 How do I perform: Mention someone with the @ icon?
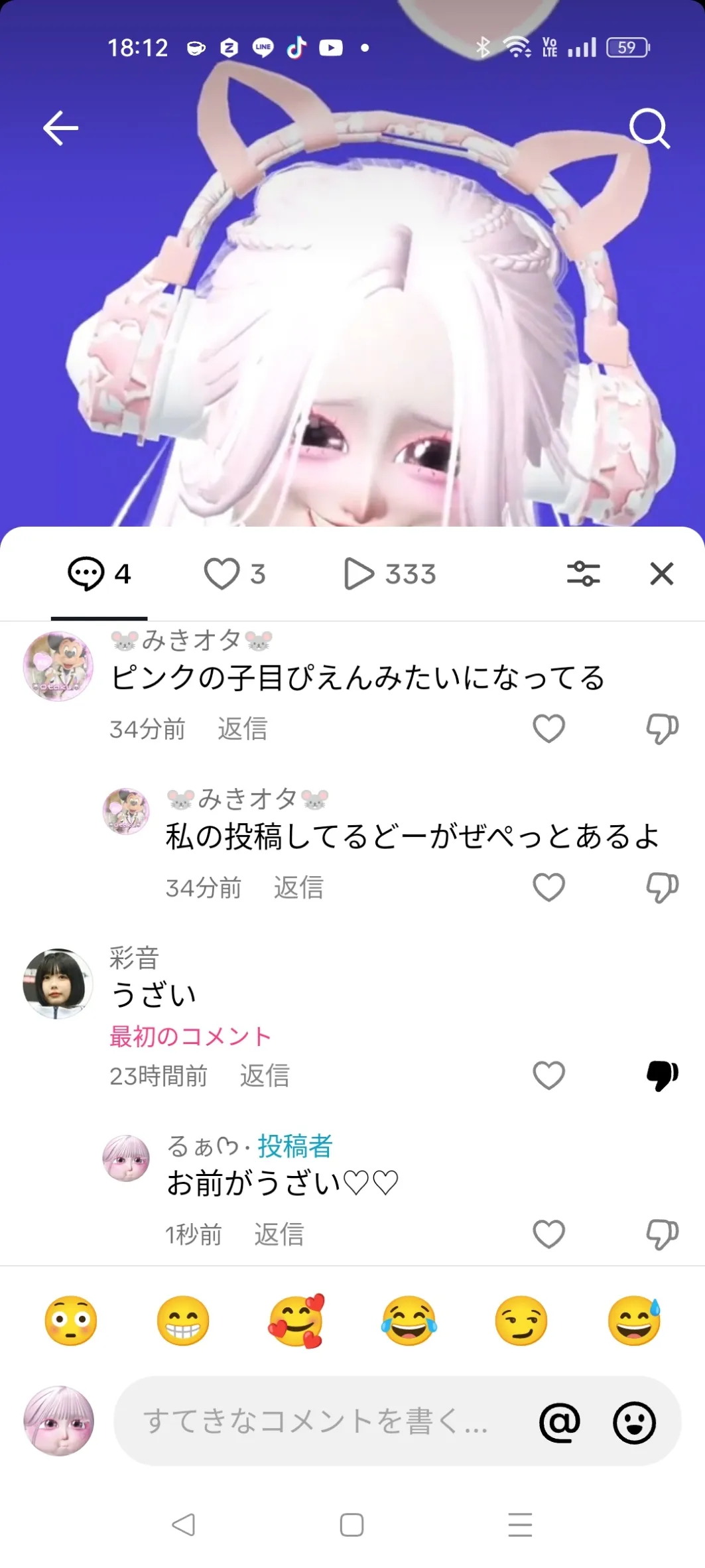pos(560,1421)
